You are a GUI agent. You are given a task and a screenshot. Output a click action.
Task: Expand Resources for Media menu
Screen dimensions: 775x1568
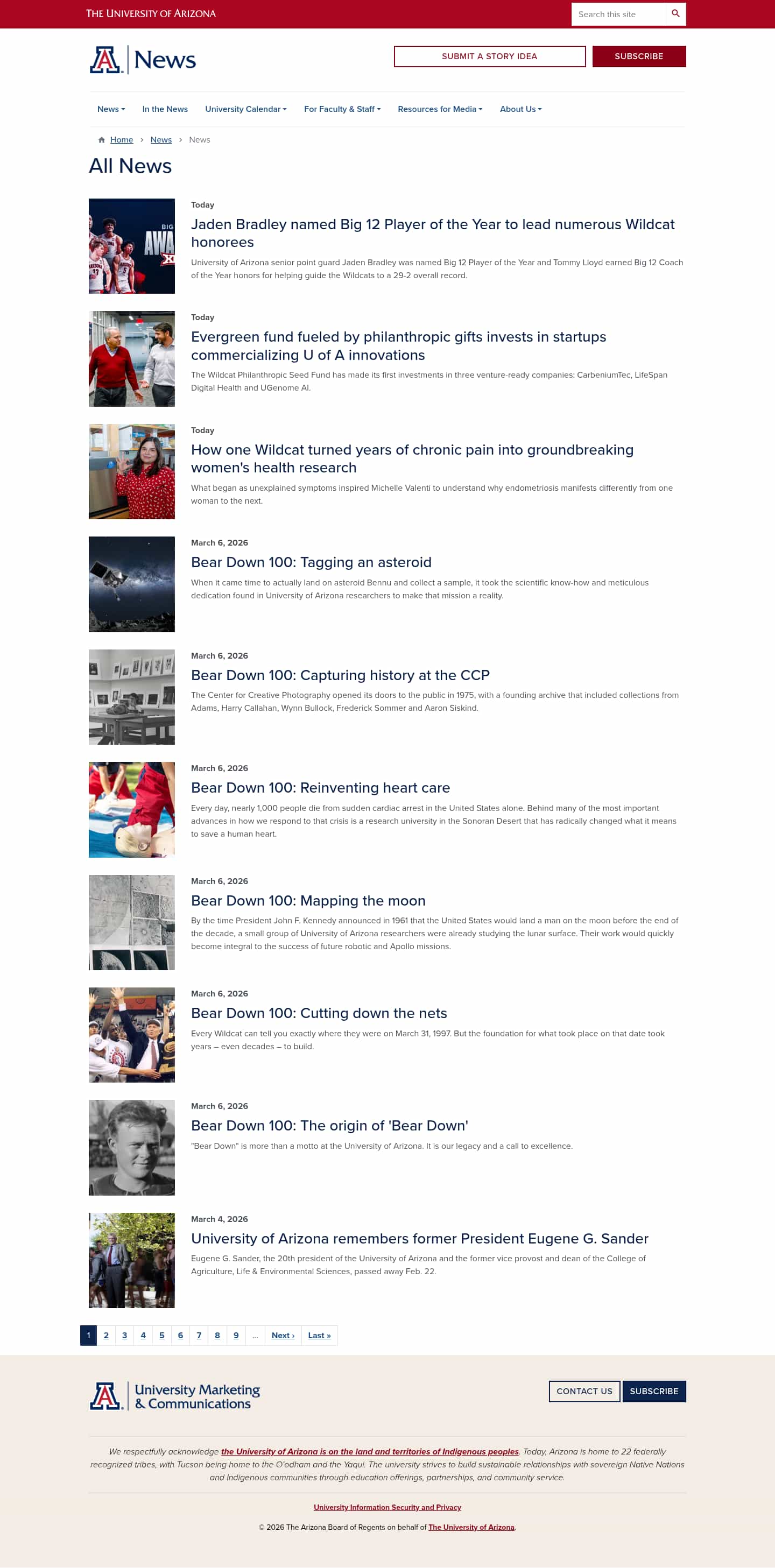[440, 109]
